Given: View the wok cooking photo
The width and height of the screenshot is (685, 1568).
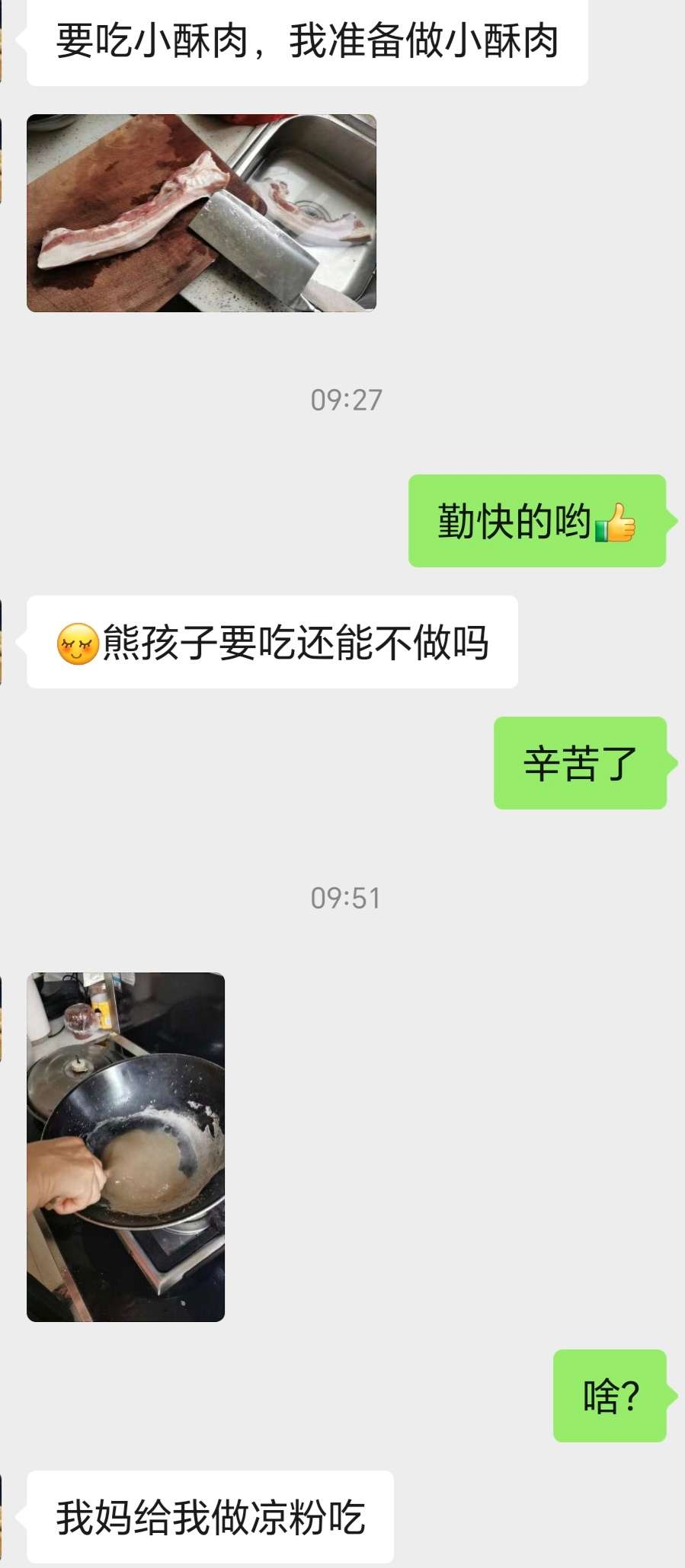Looking at the screenshot, I should pyautogui.click(x=126, y=1146).
